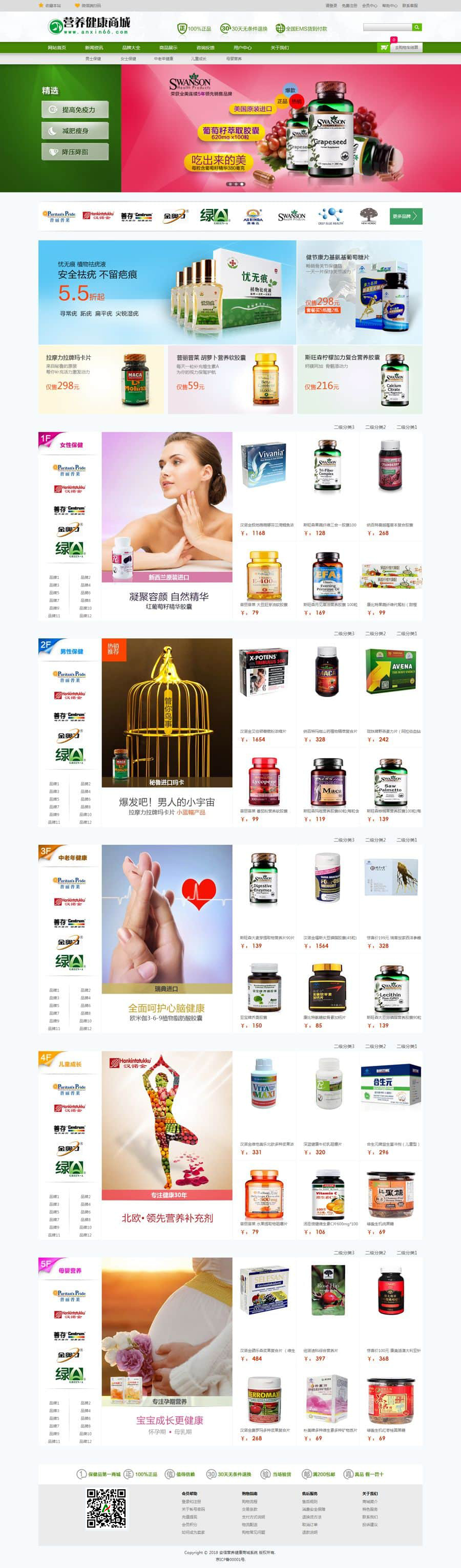Image resolution: width=461 pixels, height=1568 pixels.
Task: Open 优无痕 5.5折 promo banner
Action: pyautogui.click(x=167, y=292)
